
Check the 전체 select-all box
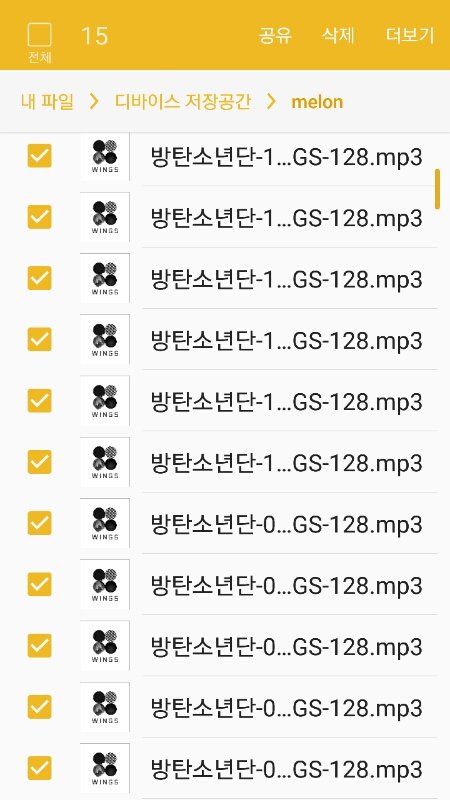pyautogui.click(x=39, y=35)
